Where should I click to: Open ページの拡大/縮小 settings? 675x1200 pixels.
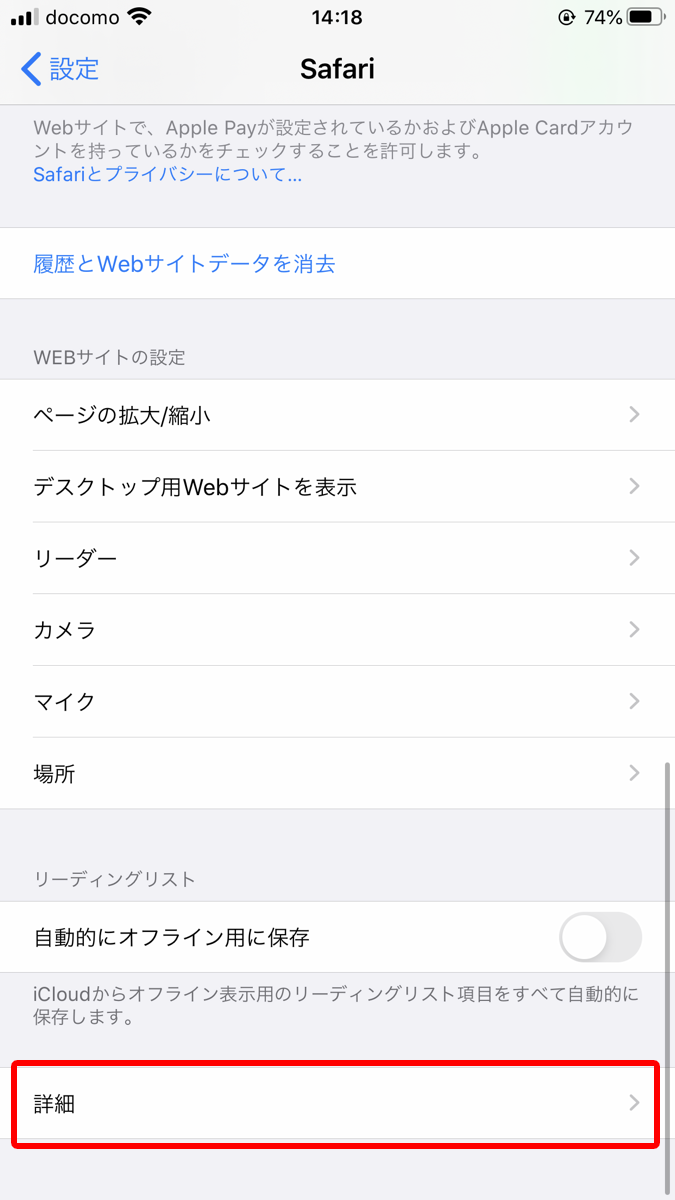pyautogui.click(x=337, y=415)
